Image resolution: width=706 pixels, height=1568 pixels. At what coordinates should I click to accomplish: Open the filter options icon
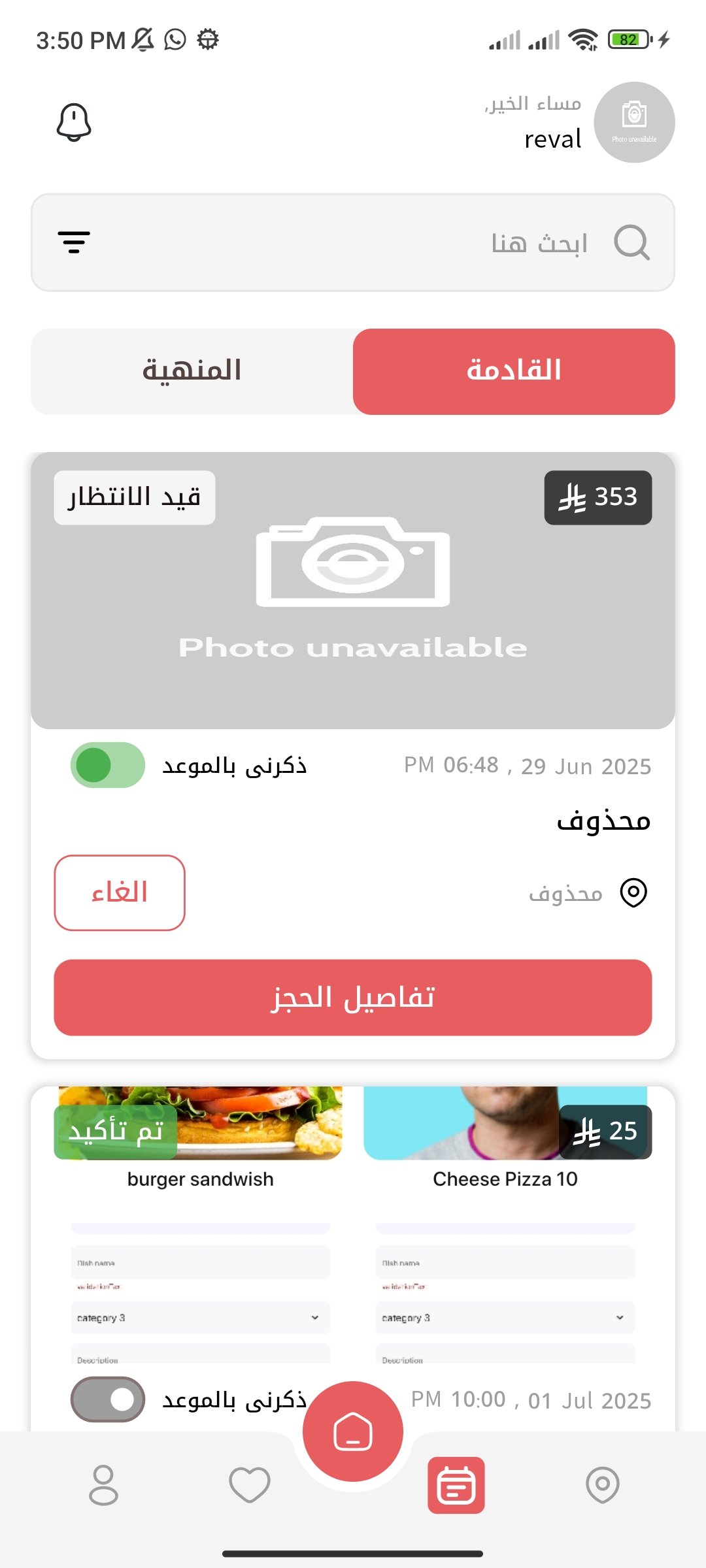[x=74, y=242]
